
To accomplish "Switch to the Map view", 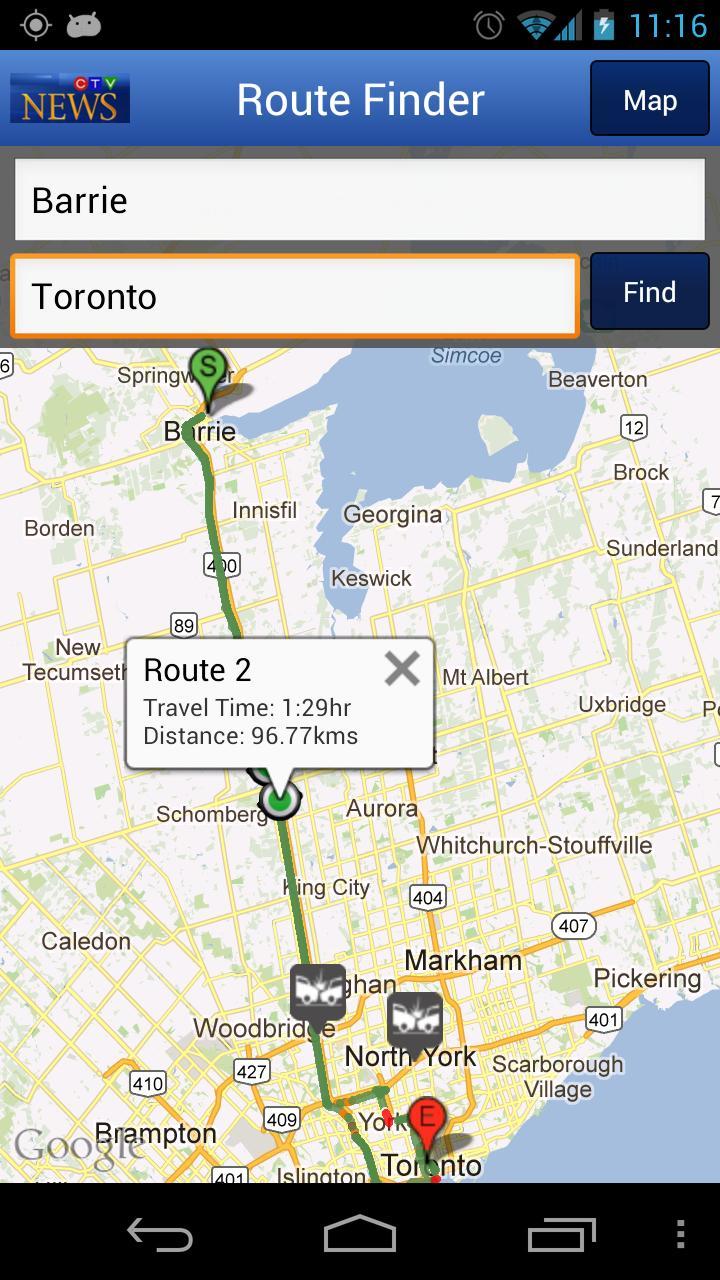I will click(x=649, y=99).
